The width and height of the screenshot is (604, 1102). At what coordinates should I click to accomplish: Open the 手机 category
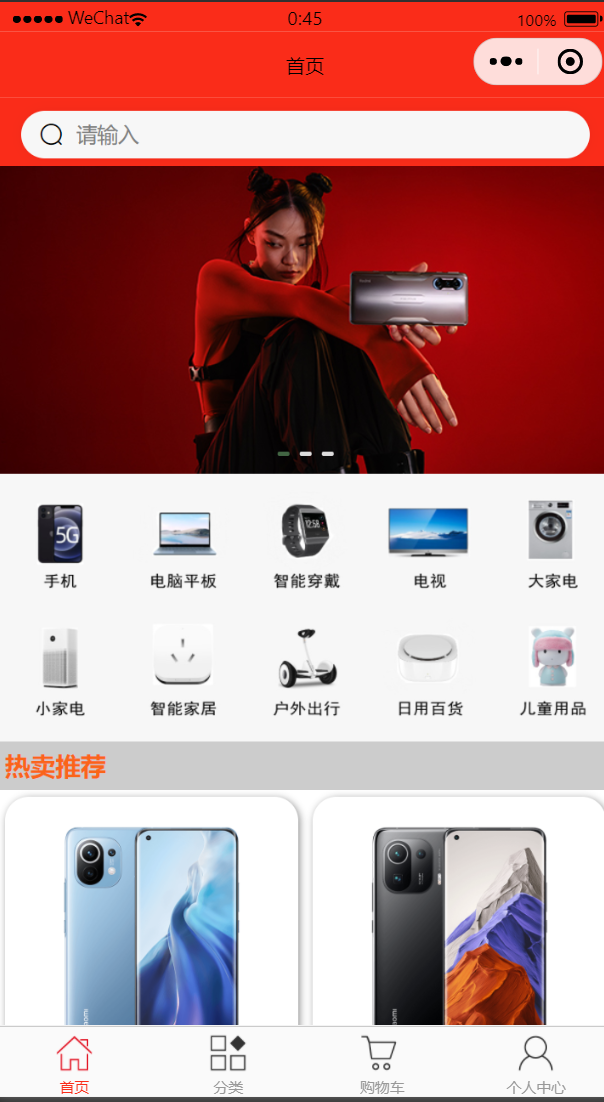60,546
